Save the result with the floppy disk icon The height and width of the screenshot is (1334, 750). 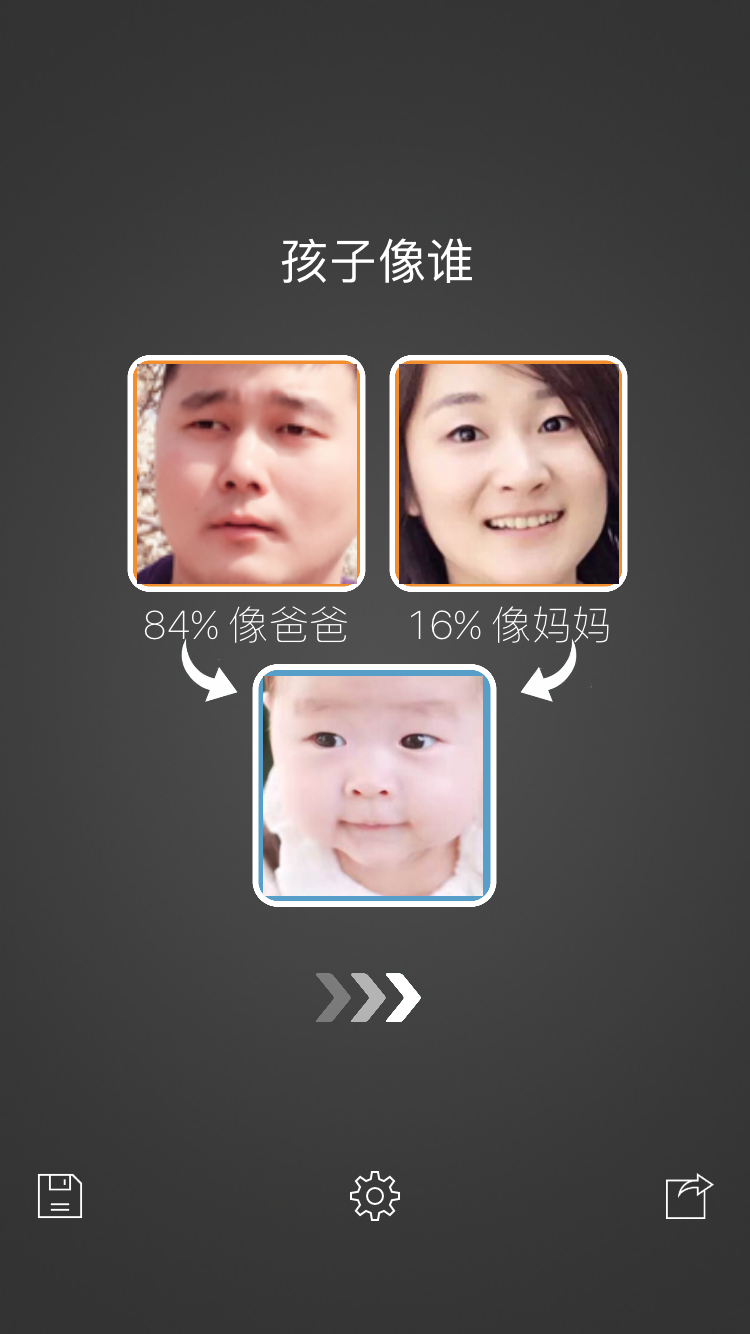click(60, 1196)
